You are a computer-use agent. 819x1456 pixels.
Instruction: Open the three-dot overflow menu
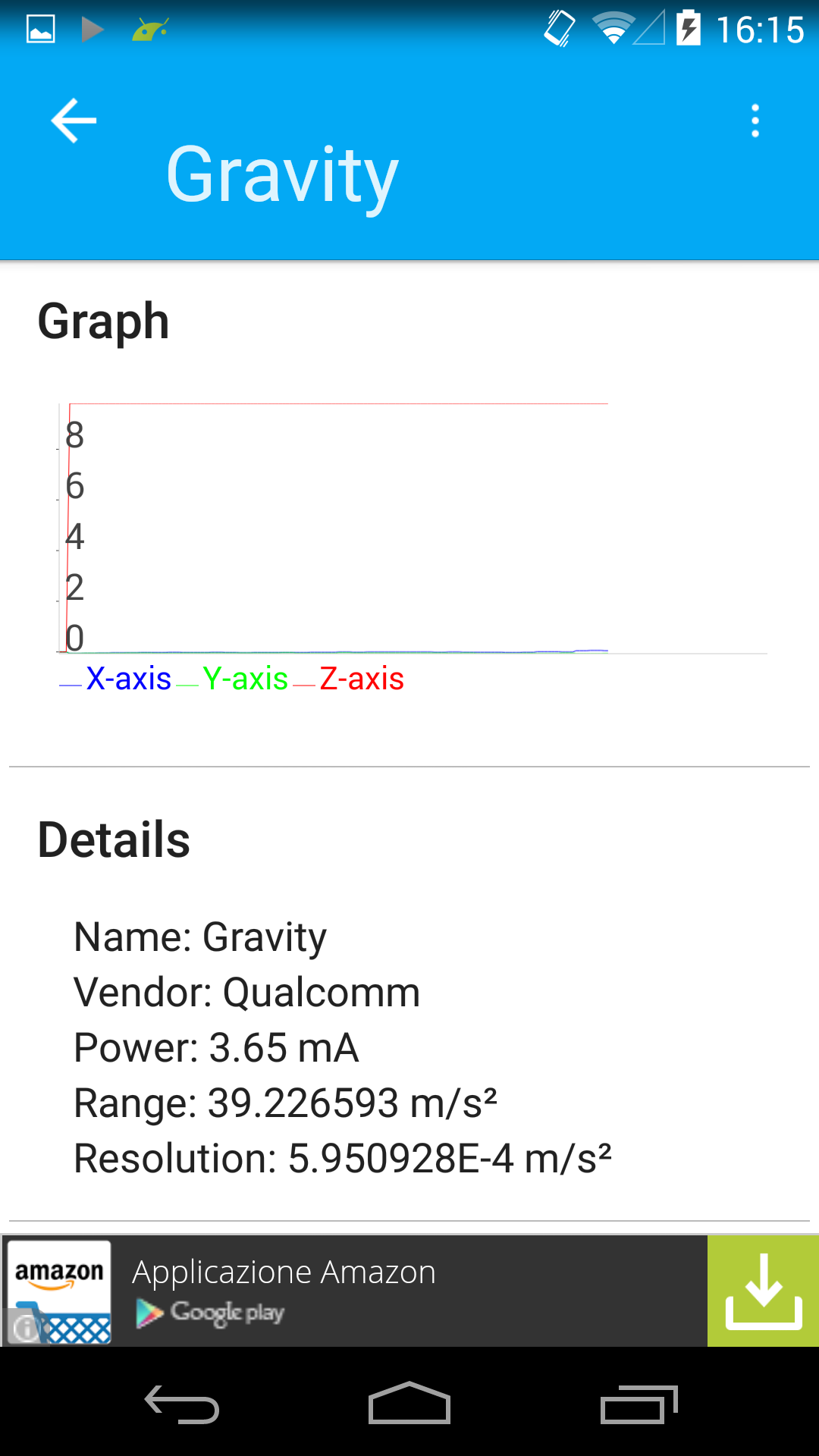(755, 121)
